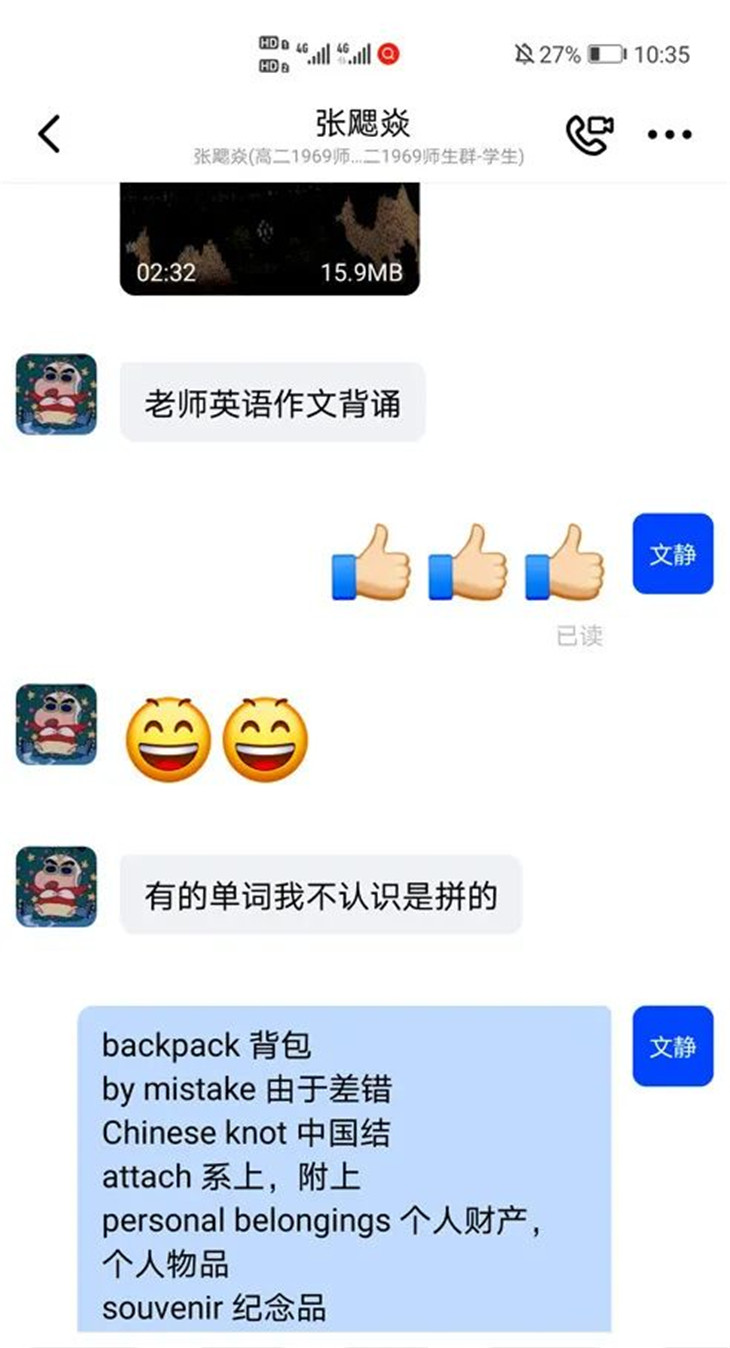Open the three-dot overflow menu
The height and width of the screenshot is (1348, 730).
669,135
